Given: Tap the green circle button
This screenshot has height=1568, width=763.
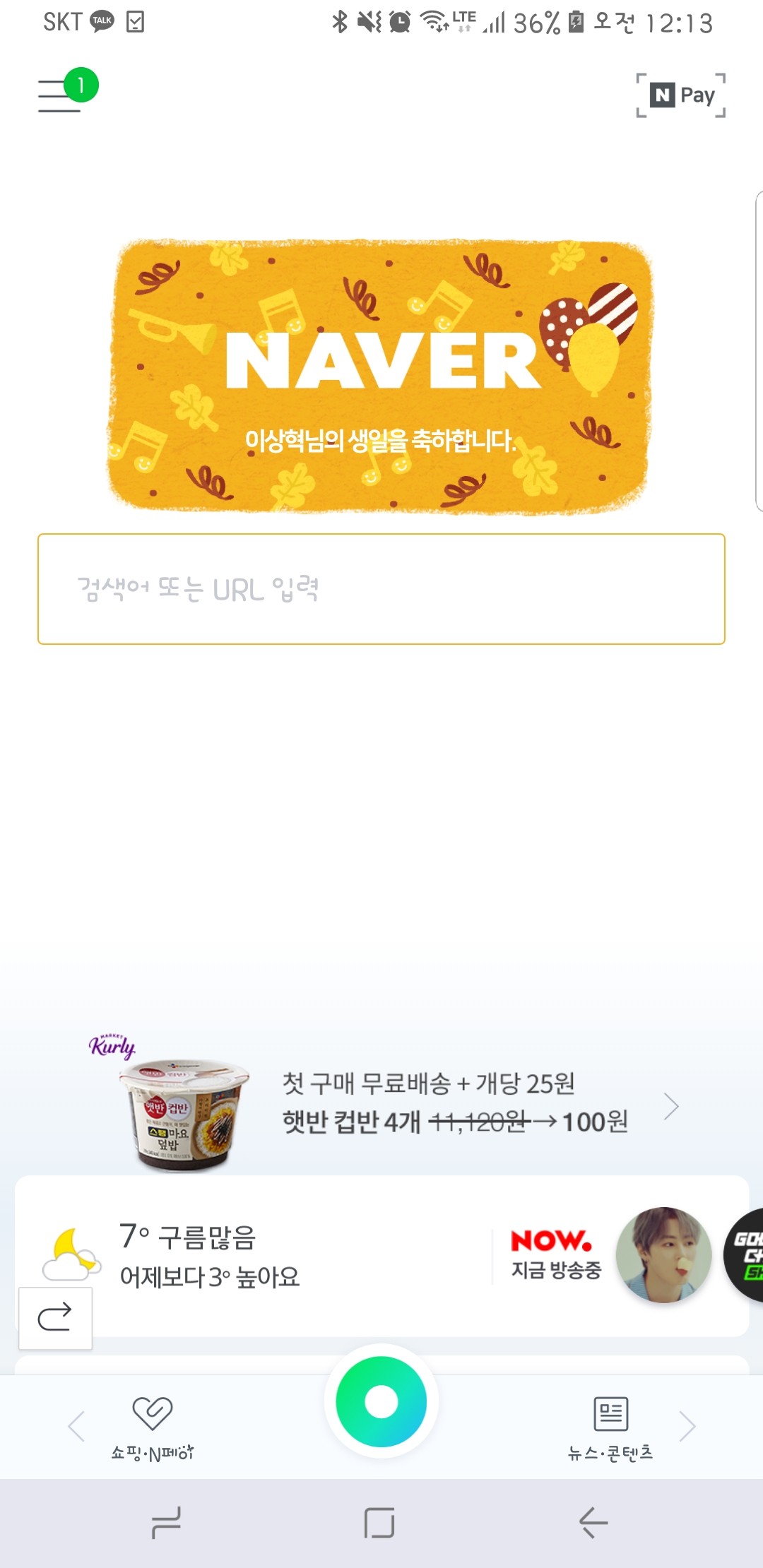Looking at the screenshot, I should (381, 1401).
